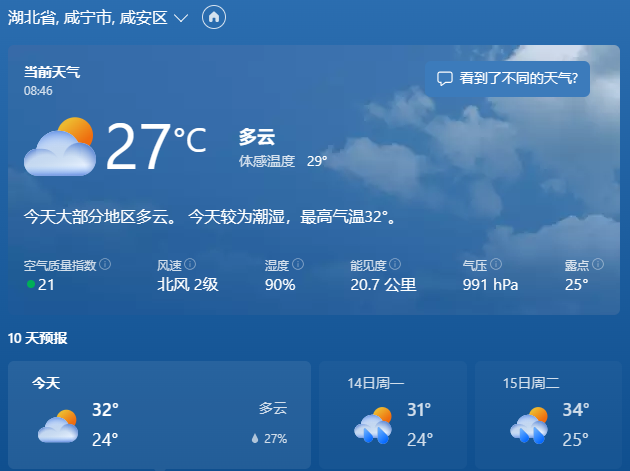Show info for 风速
Viewport: 630px width, 471px height.
[190, 265]
